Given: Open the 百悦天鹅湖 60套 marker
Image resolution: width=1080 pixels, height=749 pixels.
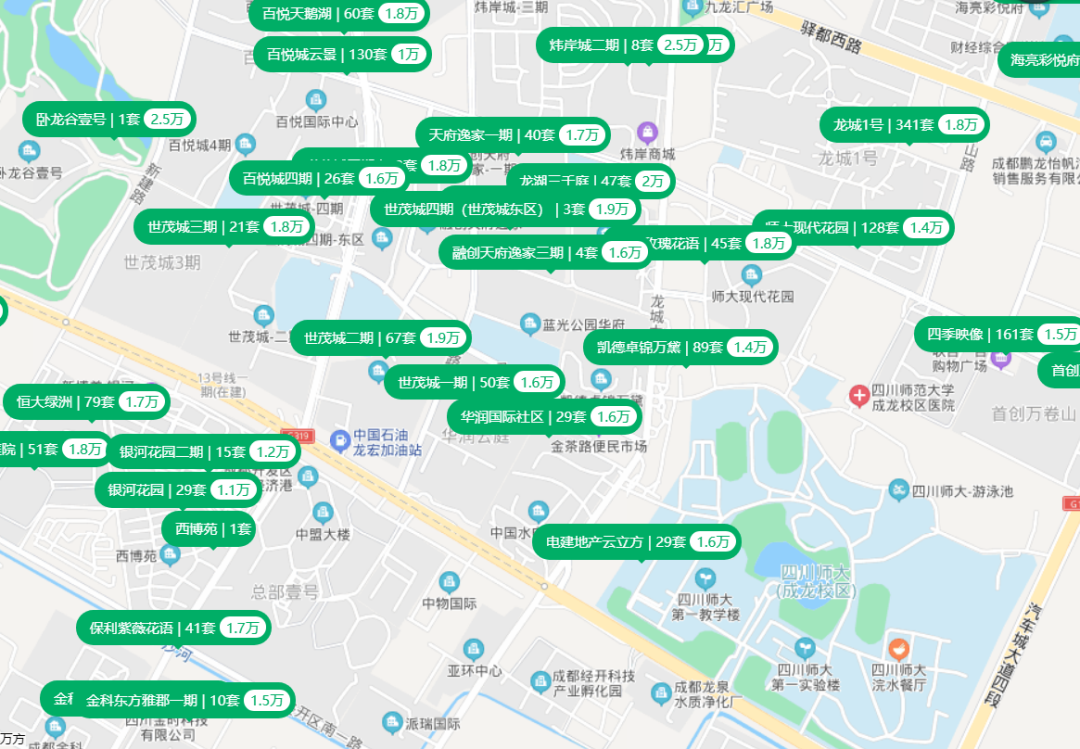Looking at the screenshot, I should 339,14.
